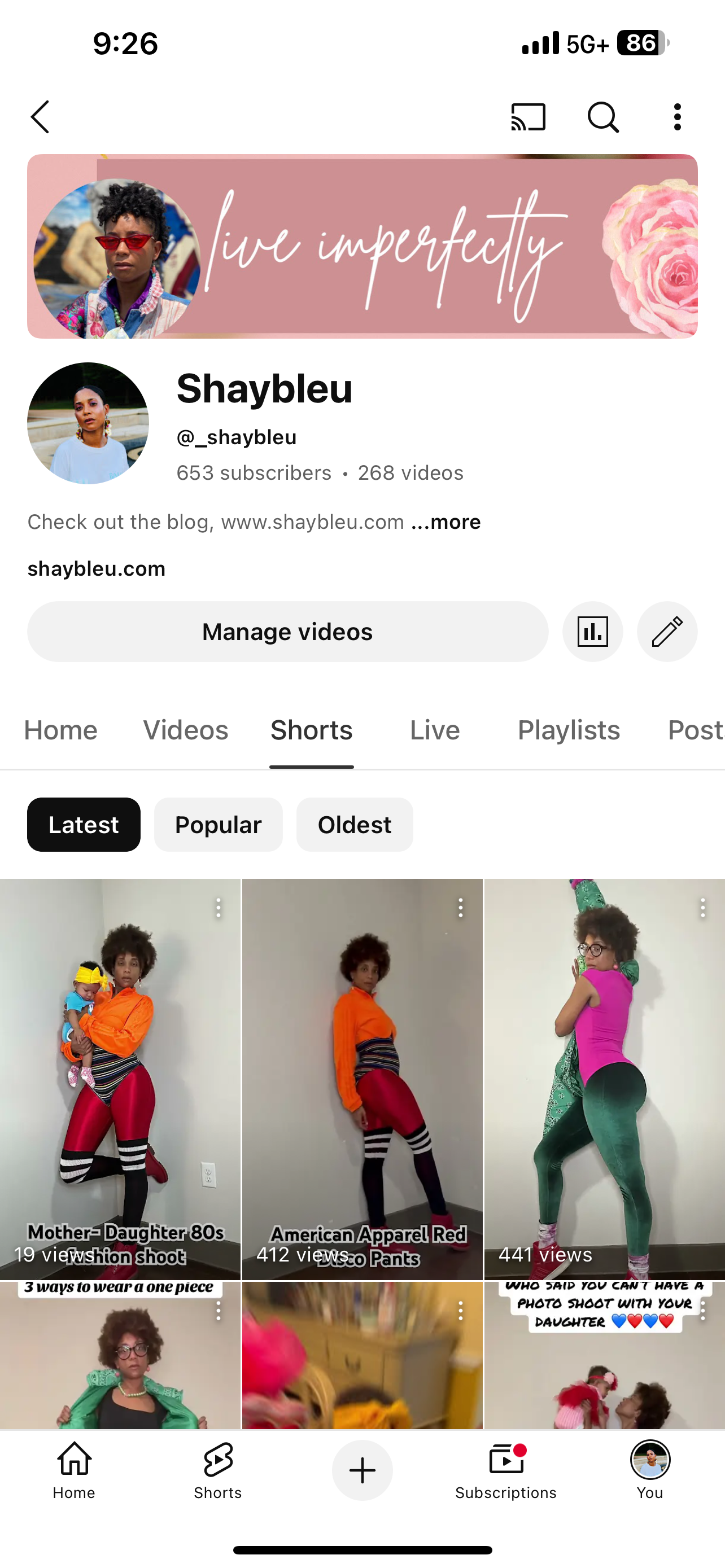Viewport: 725px width, 1568px height.
Task: Open the Subscriptions tab
Action: point(506,1470)
